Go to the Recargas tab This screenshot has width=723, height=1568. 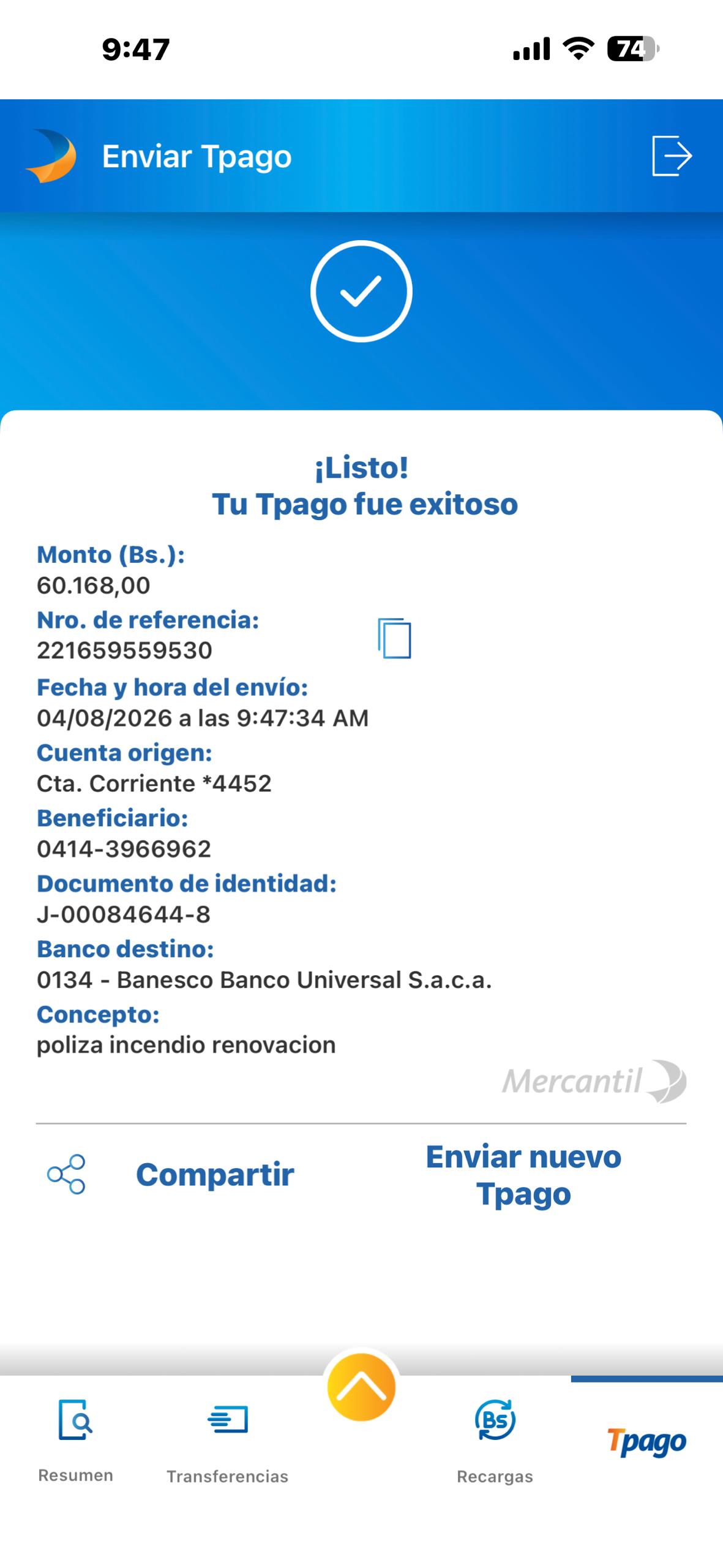[495, 1442]
